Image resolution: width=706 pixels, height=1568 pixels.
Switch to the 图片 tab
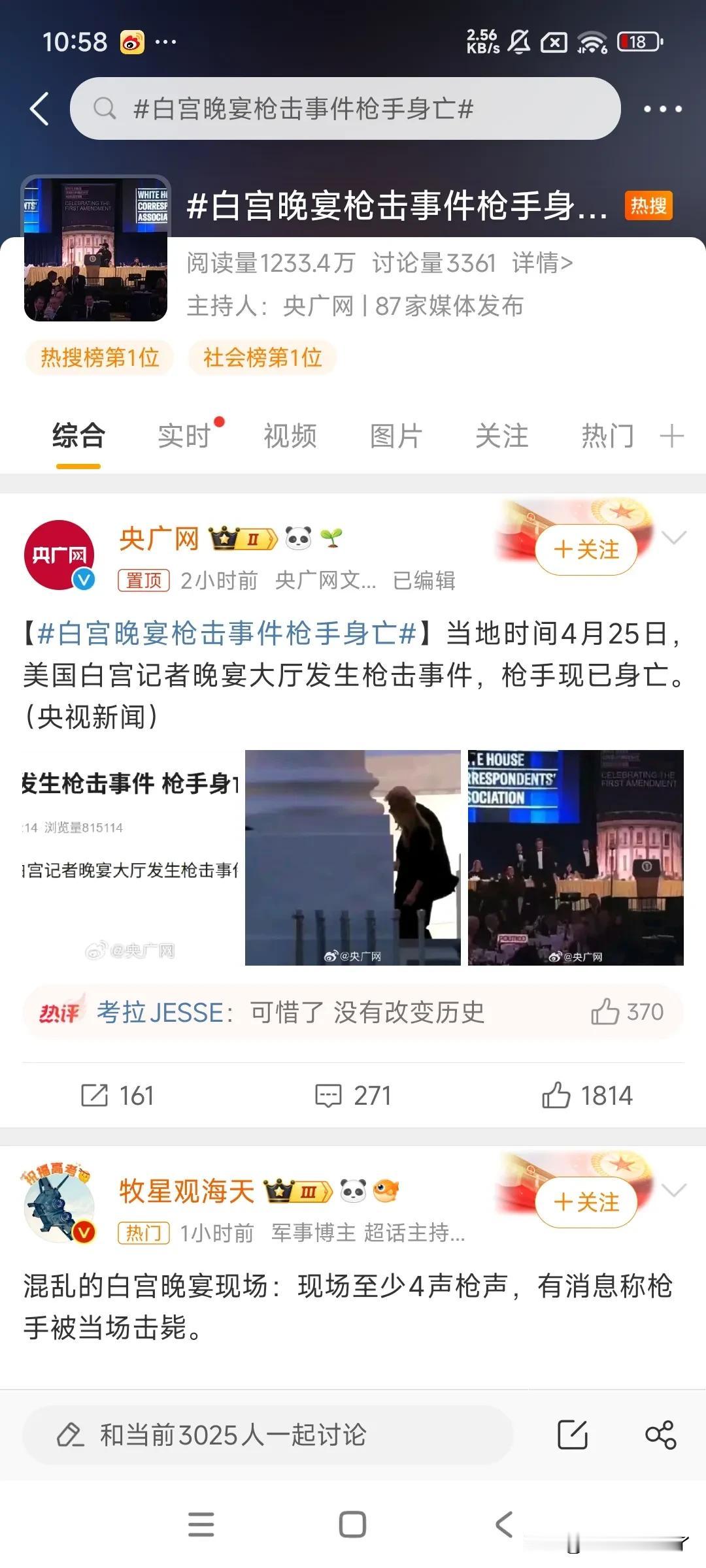click(395, 434)
